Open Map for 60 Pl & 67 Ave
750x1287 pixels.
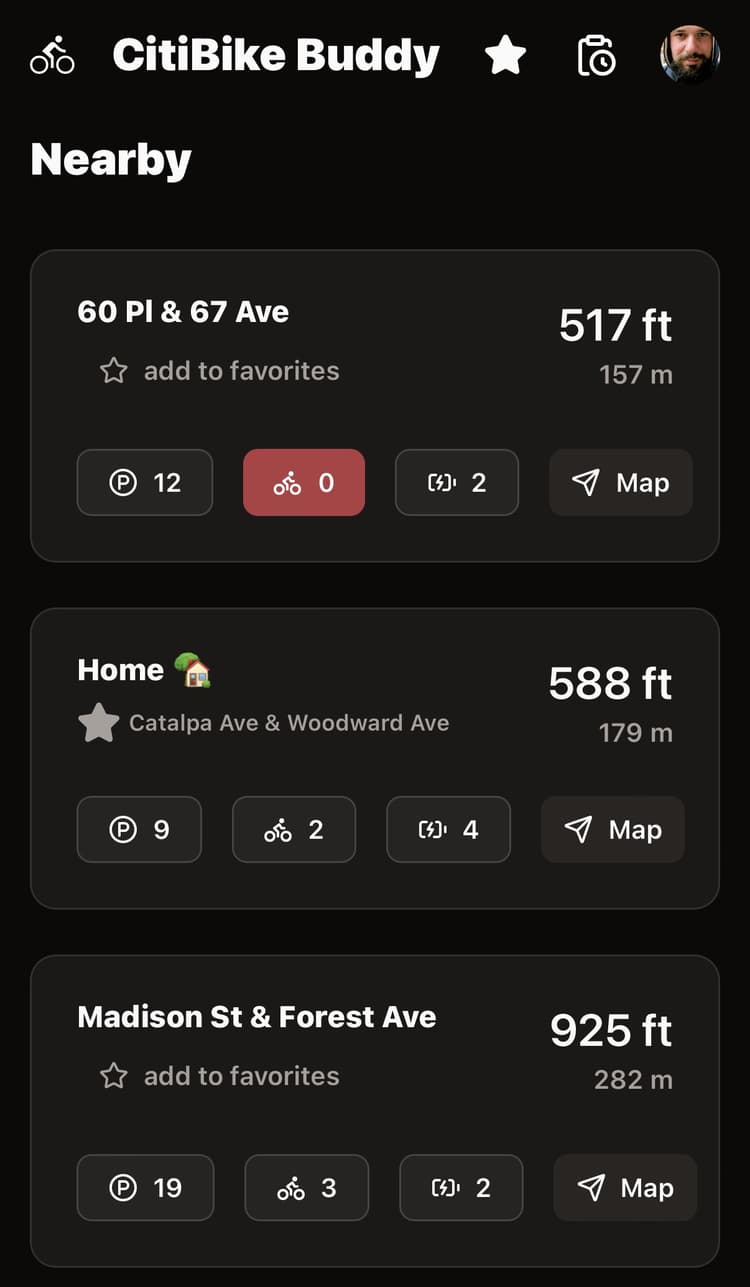coord(620,483)
